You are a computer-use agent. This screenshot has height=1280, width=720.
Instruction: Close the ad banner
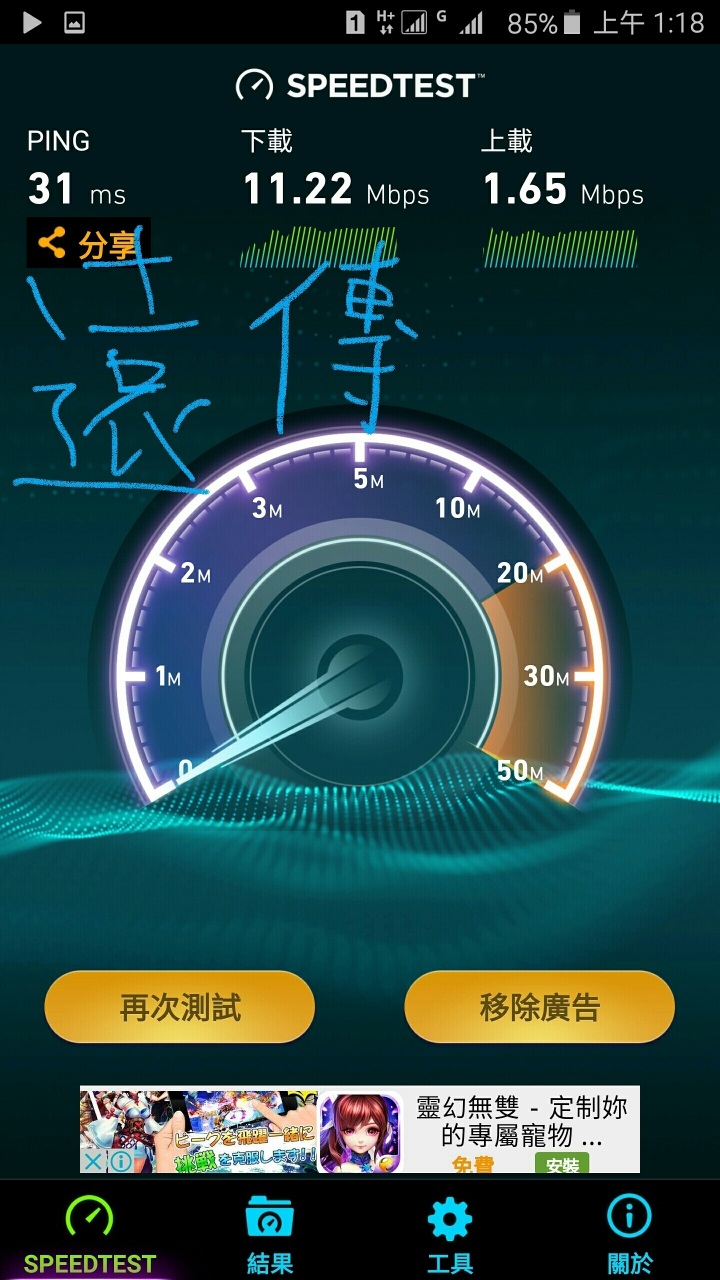tap(92, 1162)
